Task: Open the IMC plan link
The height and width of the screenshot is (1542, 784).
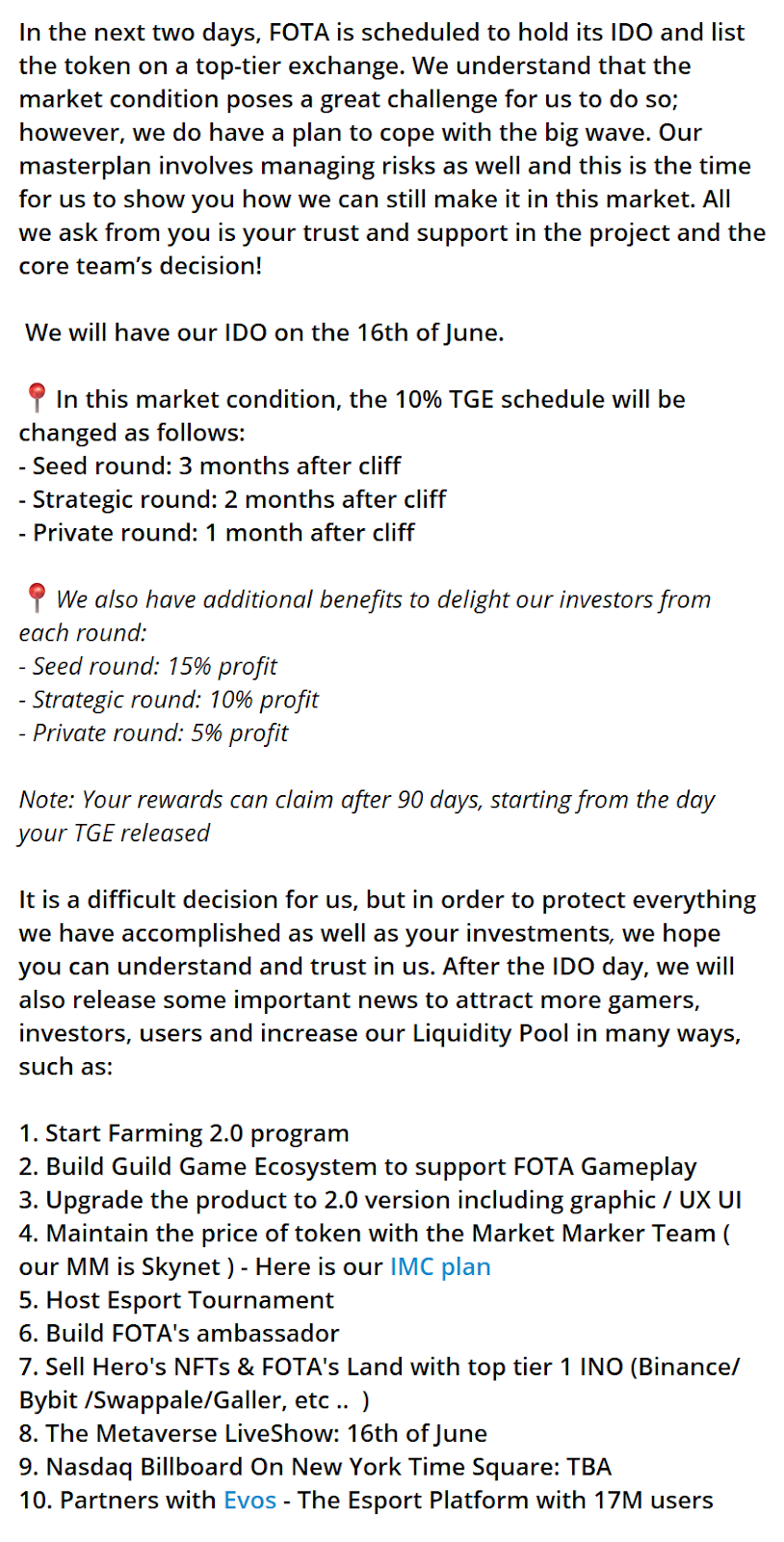Action: point(440,1266)
